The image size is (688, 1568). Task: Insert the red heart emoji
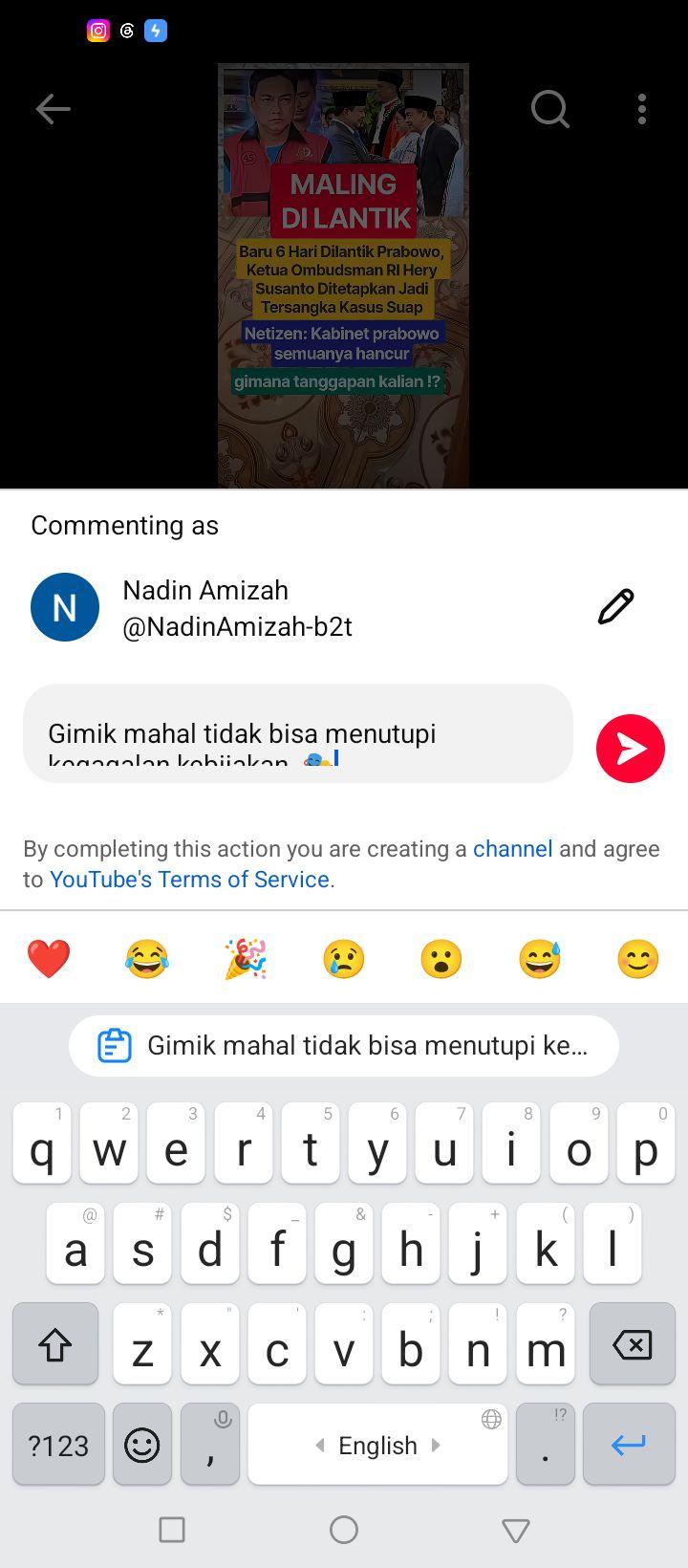pyautogui.click(x=49, y=958)
